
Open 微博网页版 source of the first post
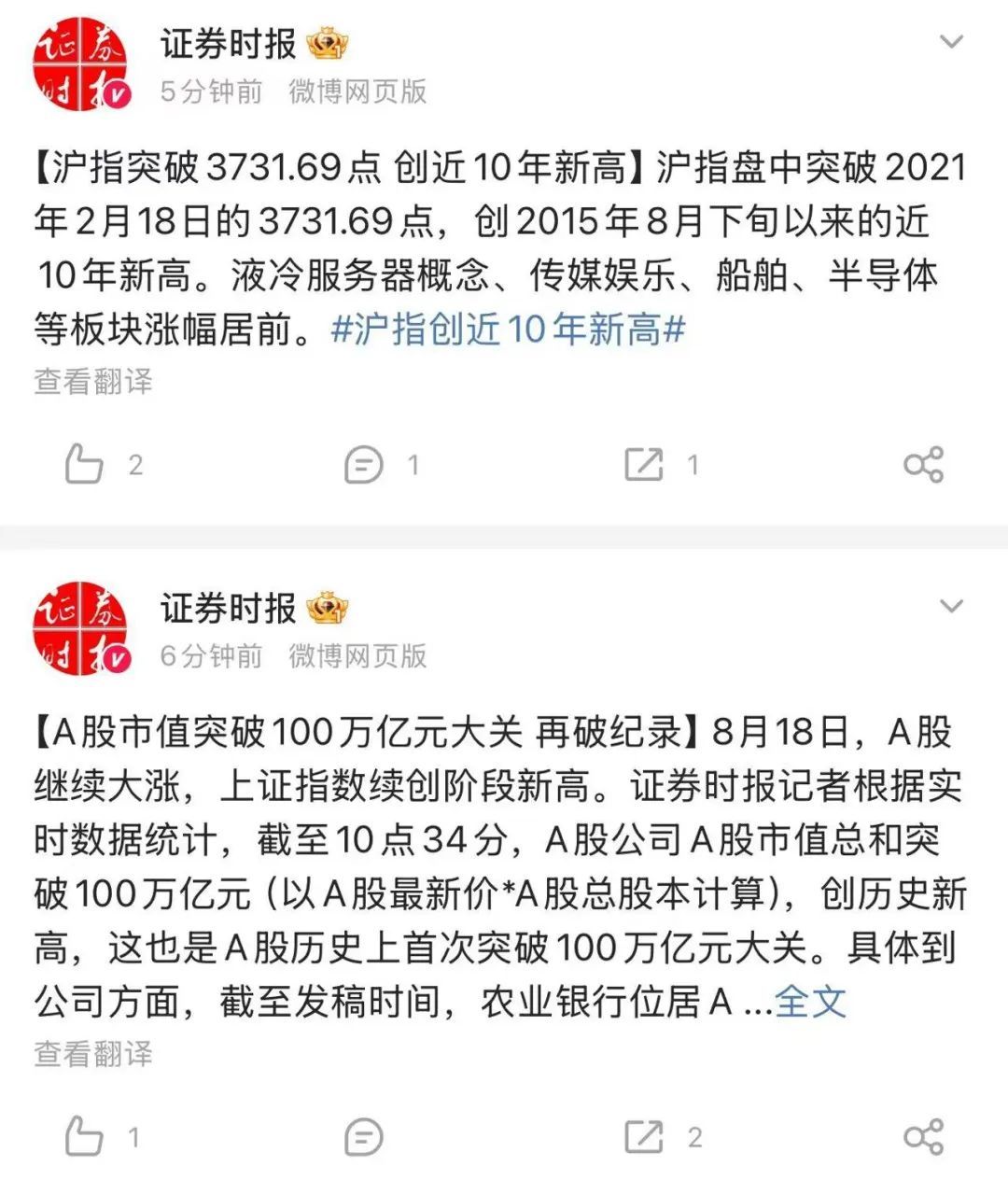[355, 93]
